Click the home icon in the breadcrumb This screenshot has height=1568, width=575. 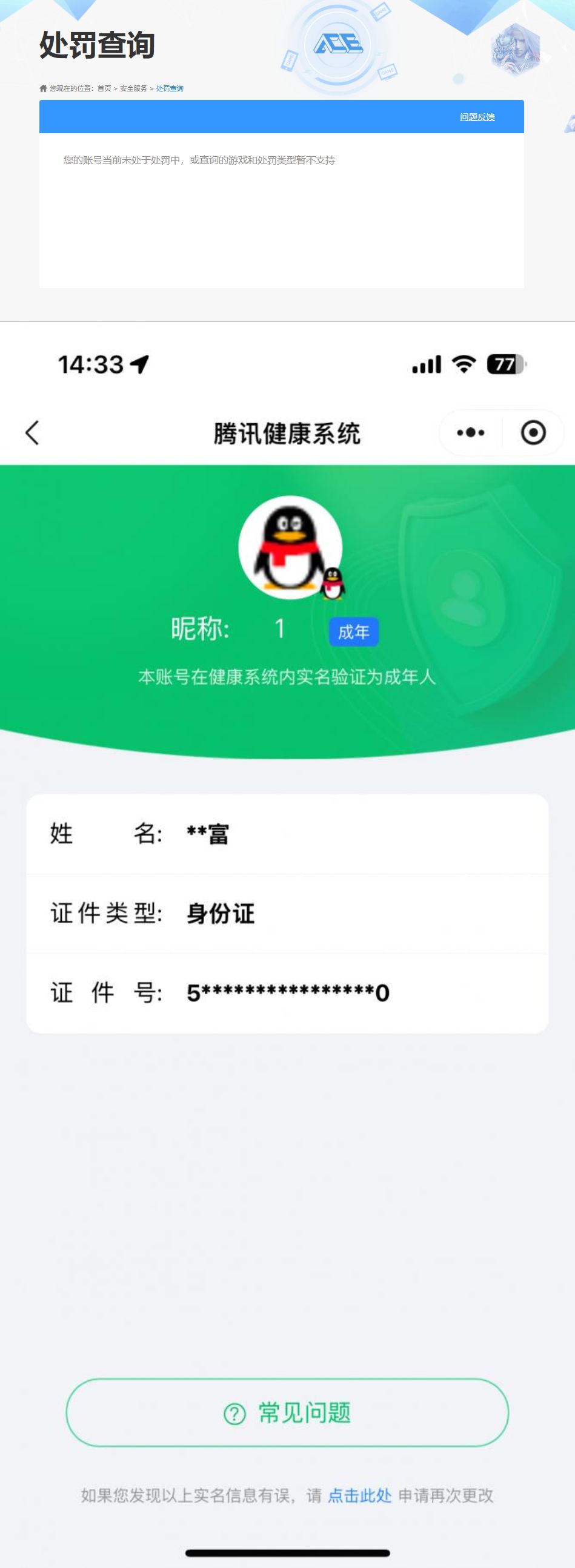coord(43,88)
